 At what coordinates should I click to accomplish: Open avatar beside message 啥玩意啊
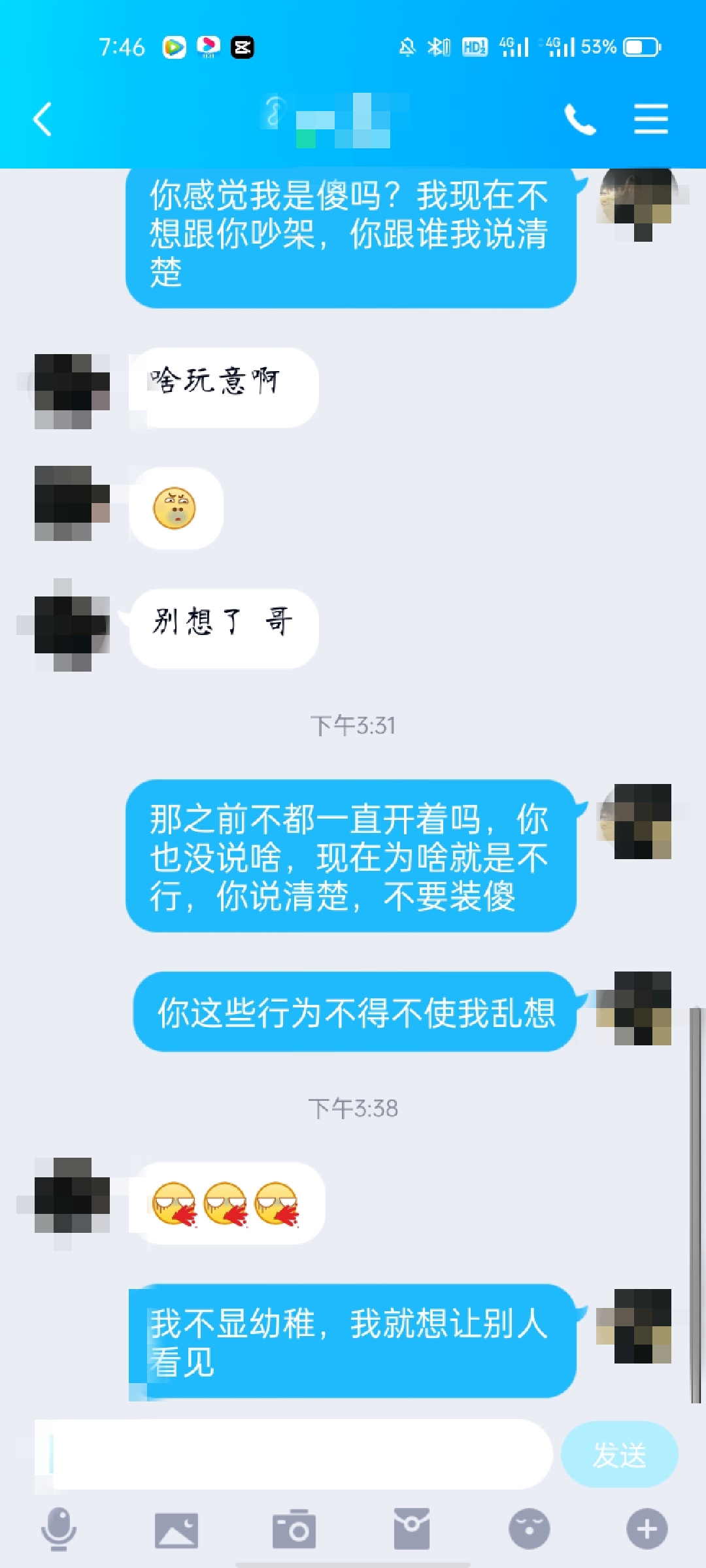pos(72,391)
